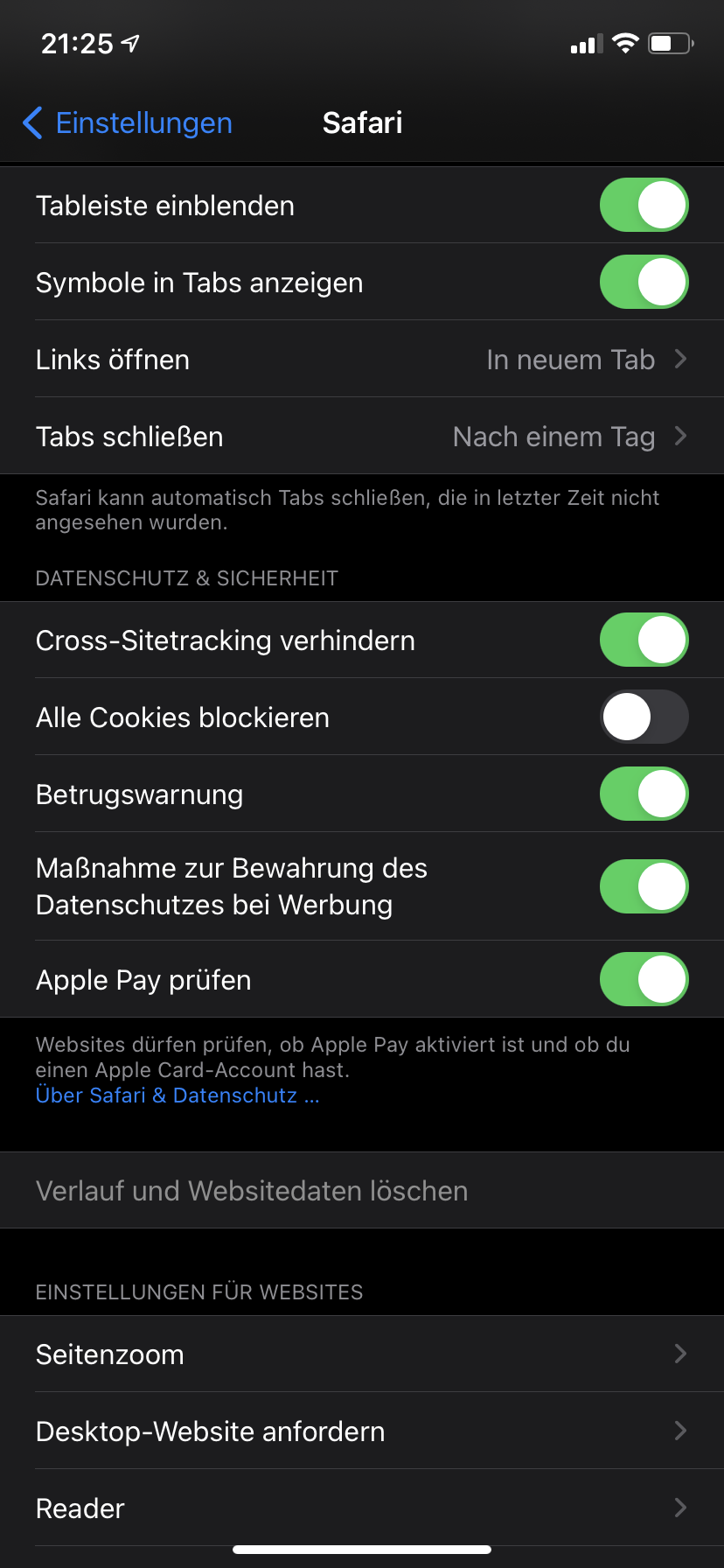Image resolution: width=724 pixels, height=1568 pixels.
Task: Disable Apple Pay prüfen switch
Action: pos(644,980)
